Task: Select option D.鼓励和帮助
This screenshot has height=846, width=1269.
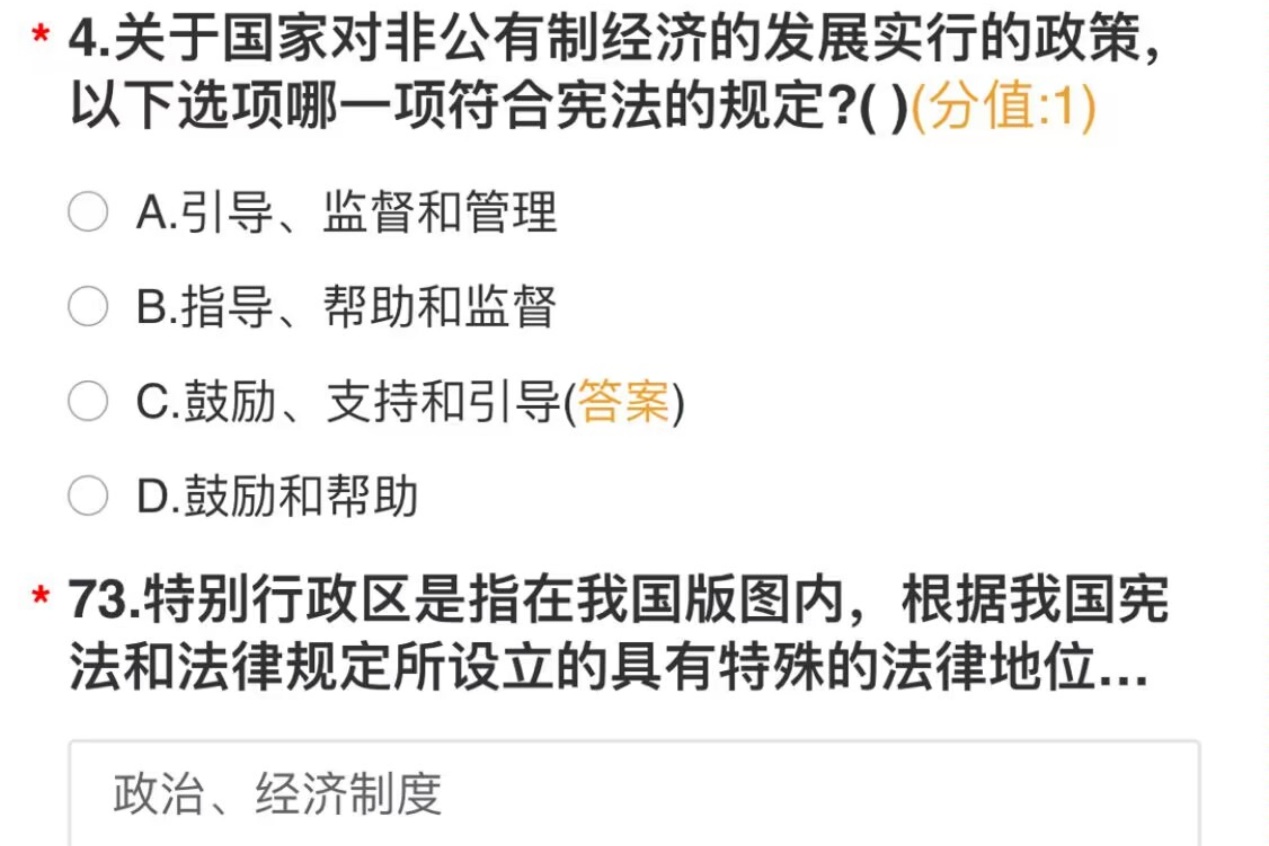Action: [x=88, y=496]
